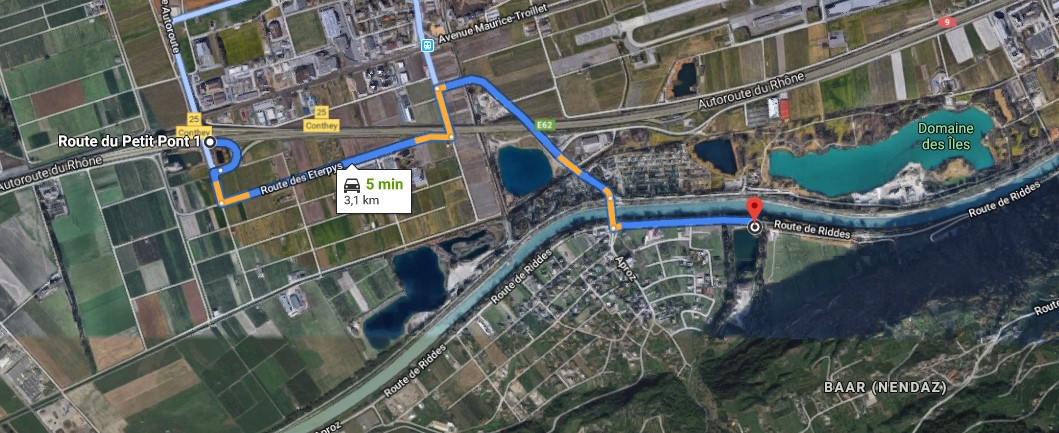Select the red destination pin
1059x433 pixels.
pos(755,210)
